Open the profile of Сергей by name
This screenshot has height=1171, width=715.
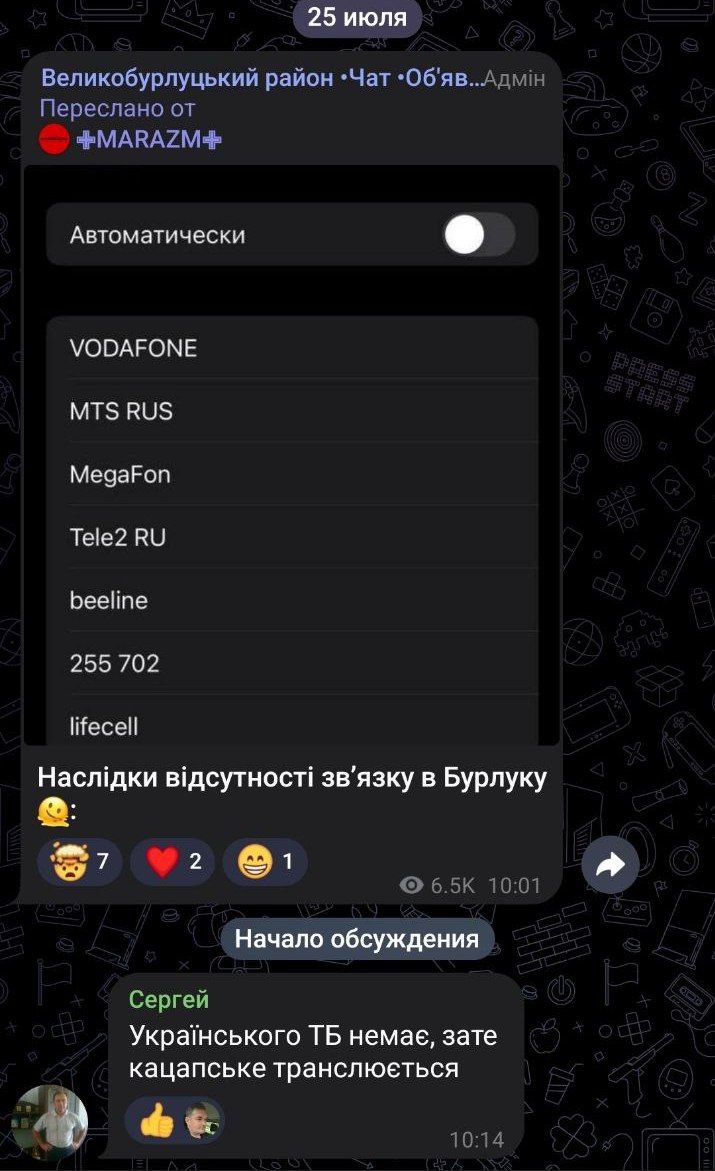click(169, 999)
